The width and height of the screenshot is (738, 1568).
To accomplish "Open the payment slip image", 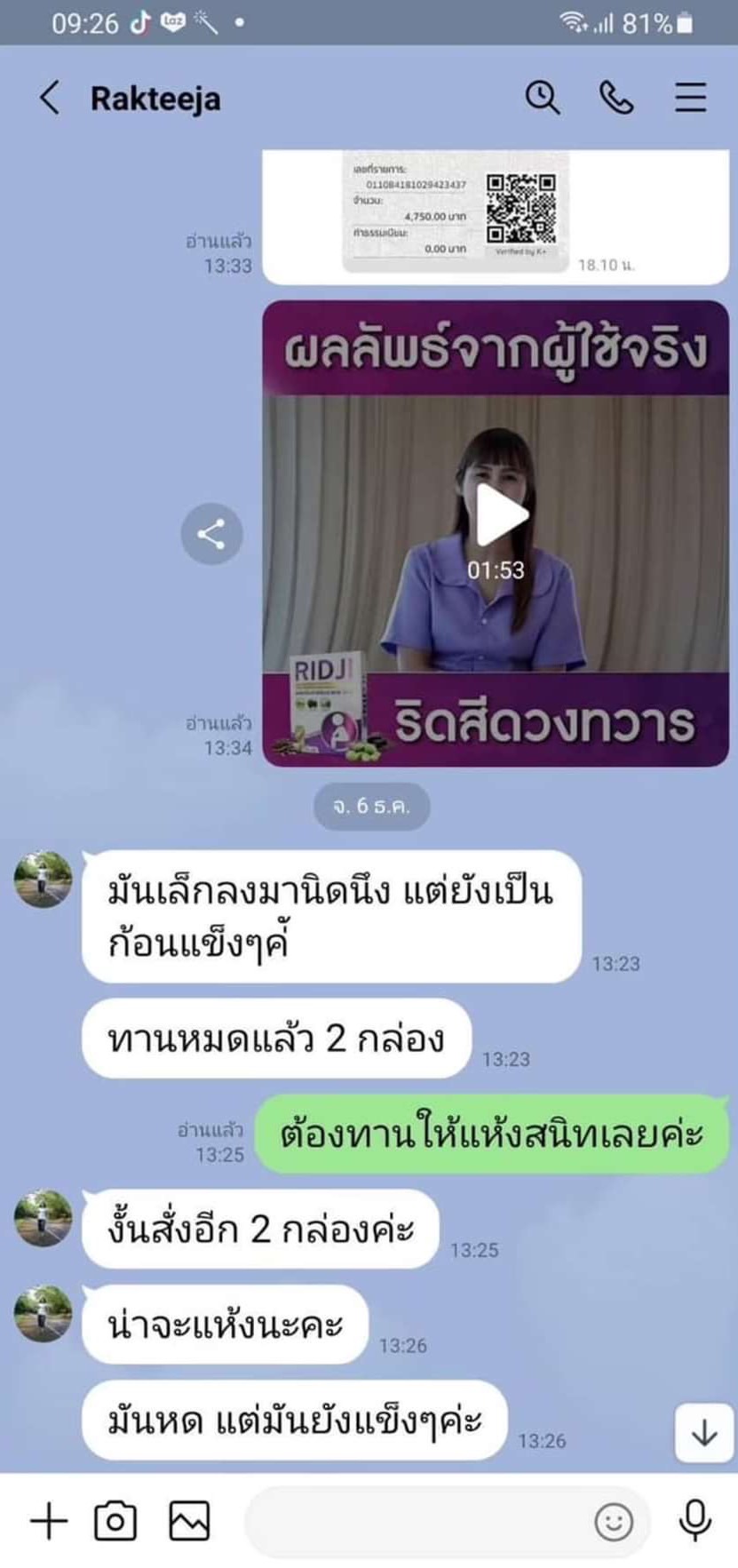I will pyautogui.click(x=455, y=213).
